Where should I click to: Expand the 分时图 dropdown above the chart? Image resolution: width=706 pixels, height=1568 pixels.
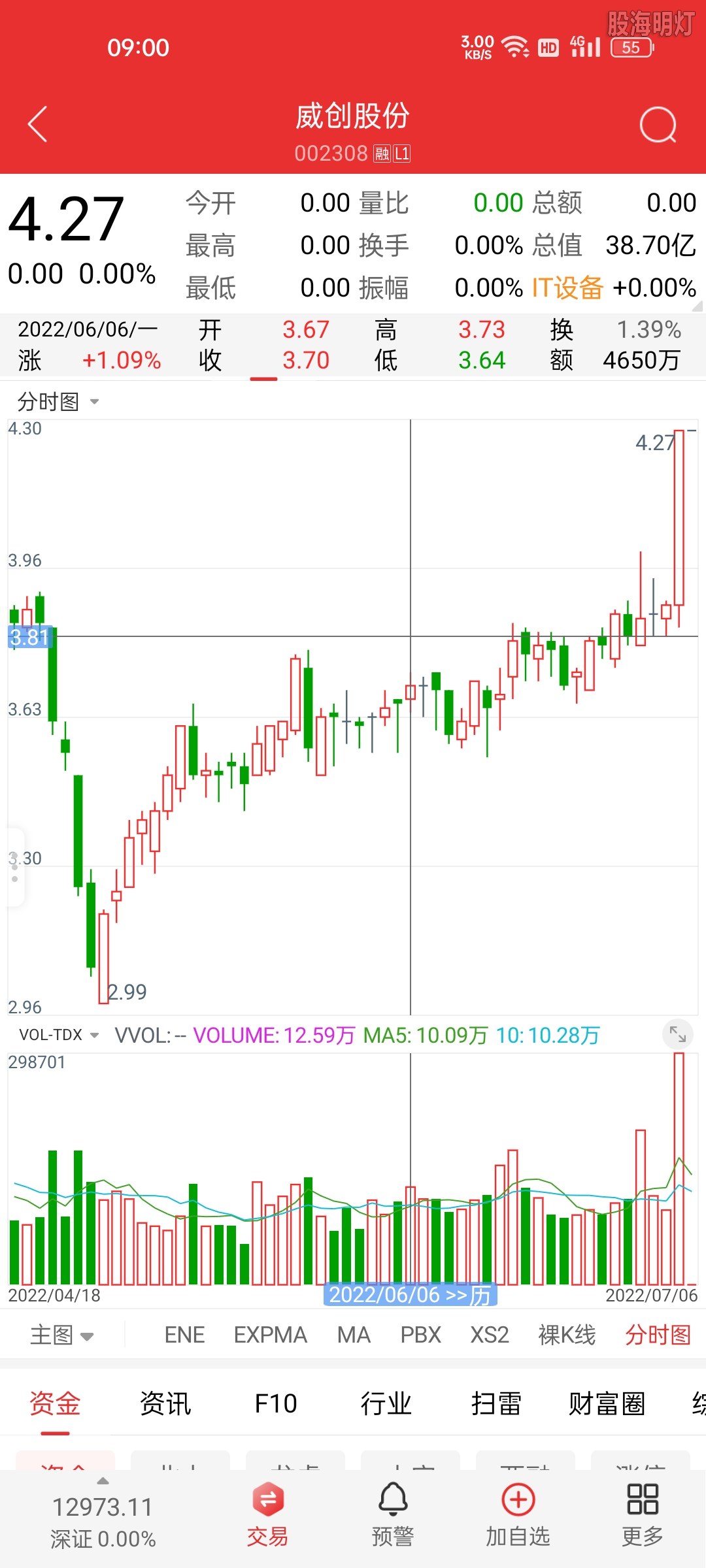[x=58, y=402]
